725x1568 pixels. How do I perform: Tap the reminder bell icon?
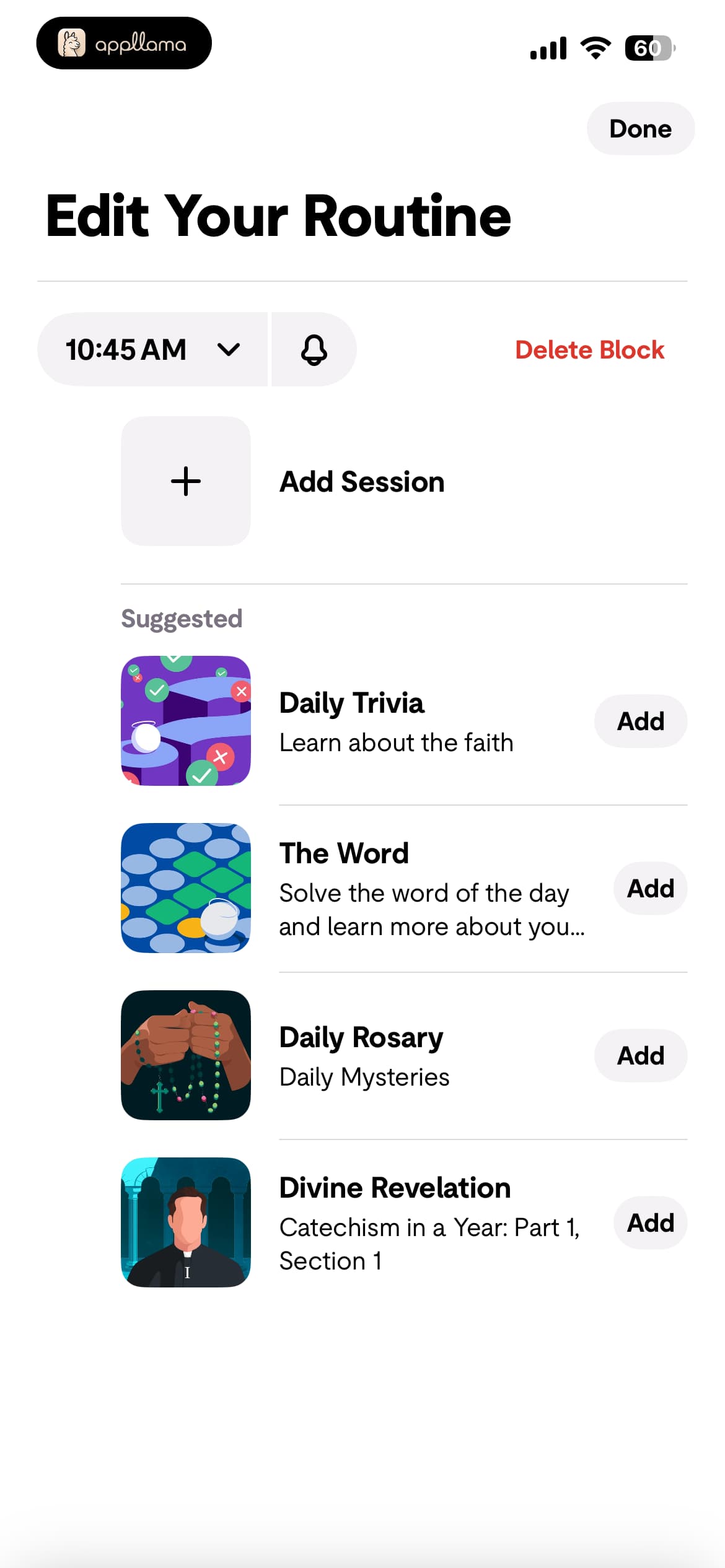point(314,349)
